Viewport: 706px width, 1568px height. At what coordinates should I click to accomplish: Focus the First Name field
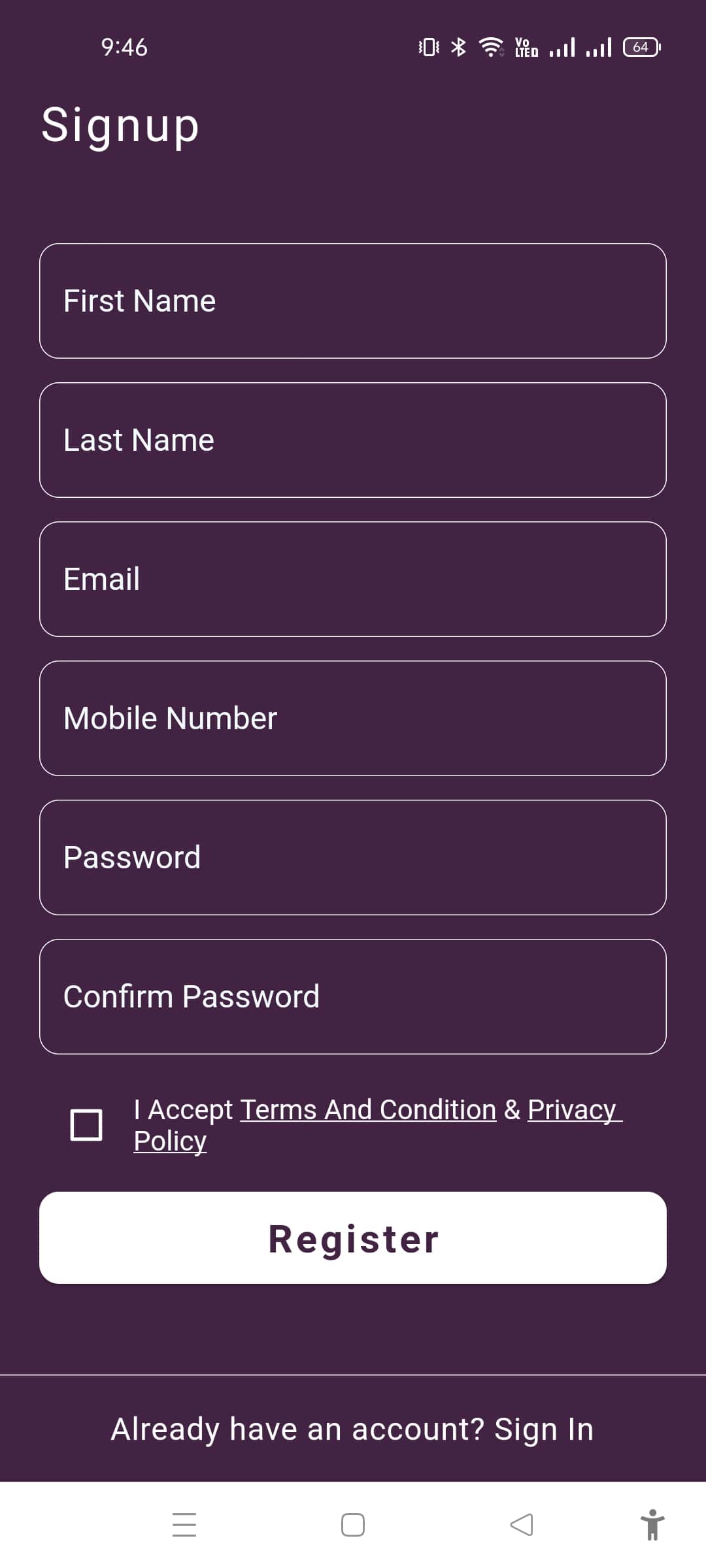tap(353, 301)
